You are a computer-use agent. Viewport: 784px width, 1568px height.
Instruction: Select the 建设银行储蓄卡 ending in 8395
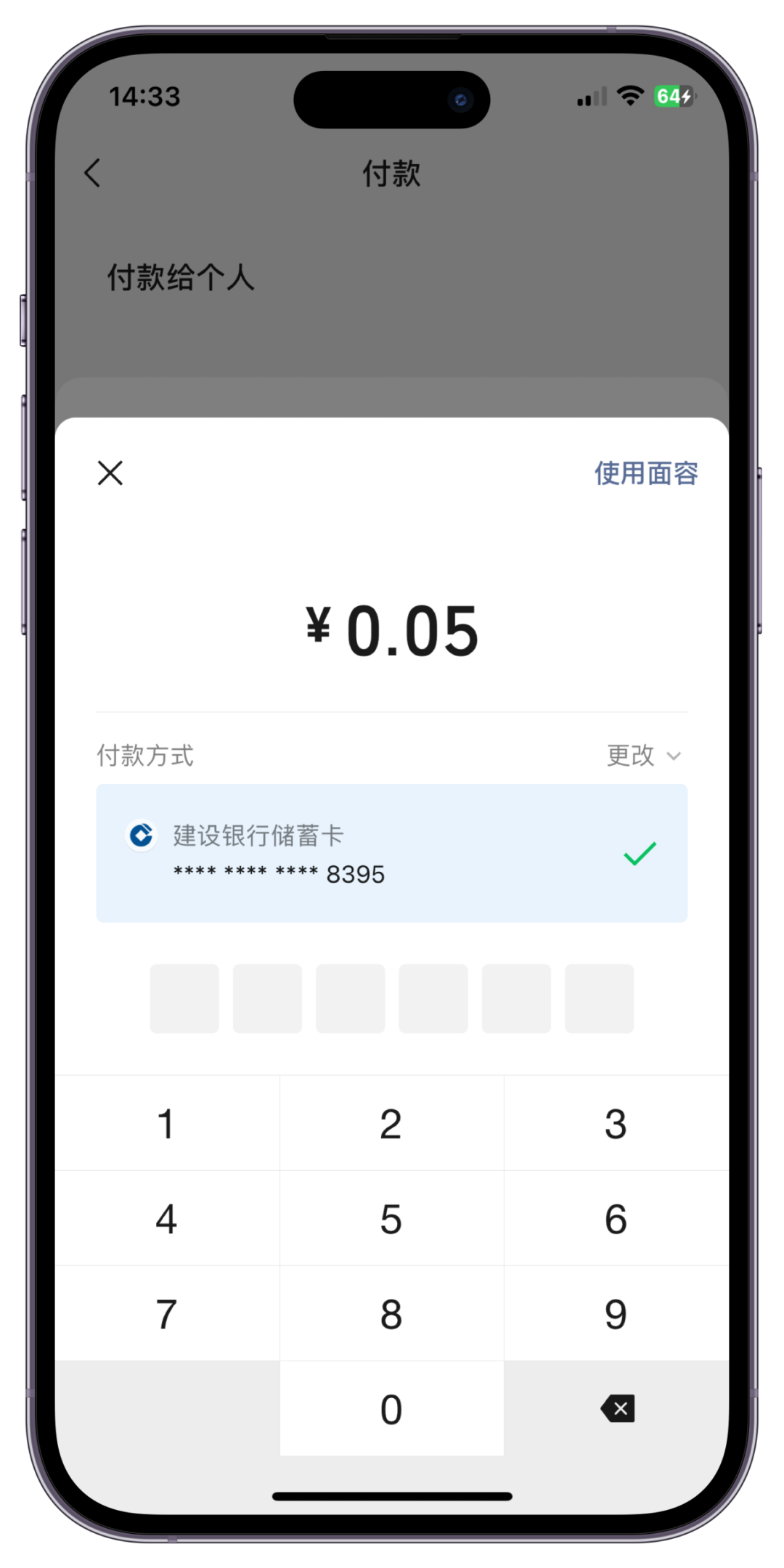[x=392, y=853]
